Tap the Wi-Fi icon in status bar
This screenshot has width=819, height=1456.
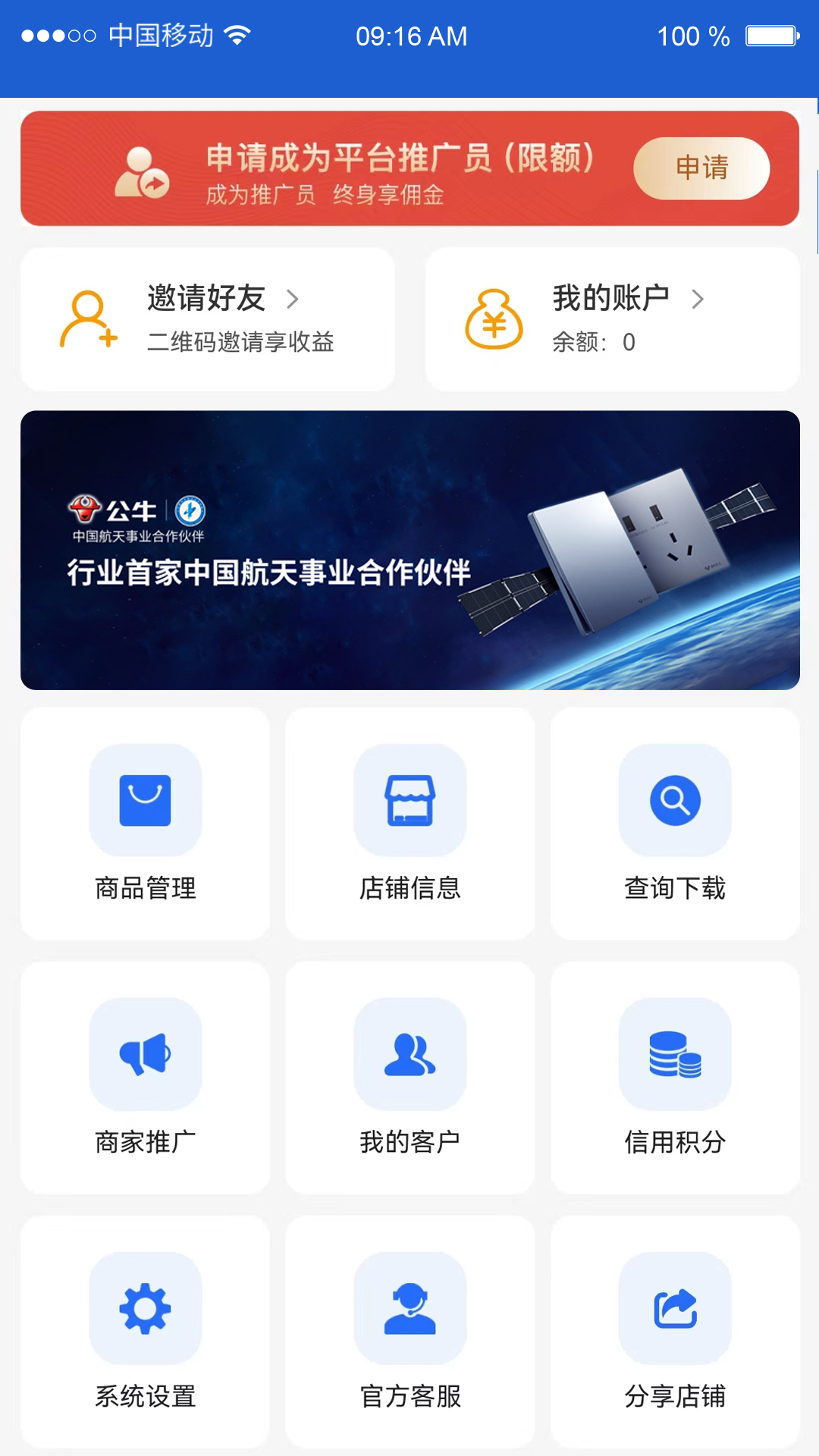click(235, 34)
